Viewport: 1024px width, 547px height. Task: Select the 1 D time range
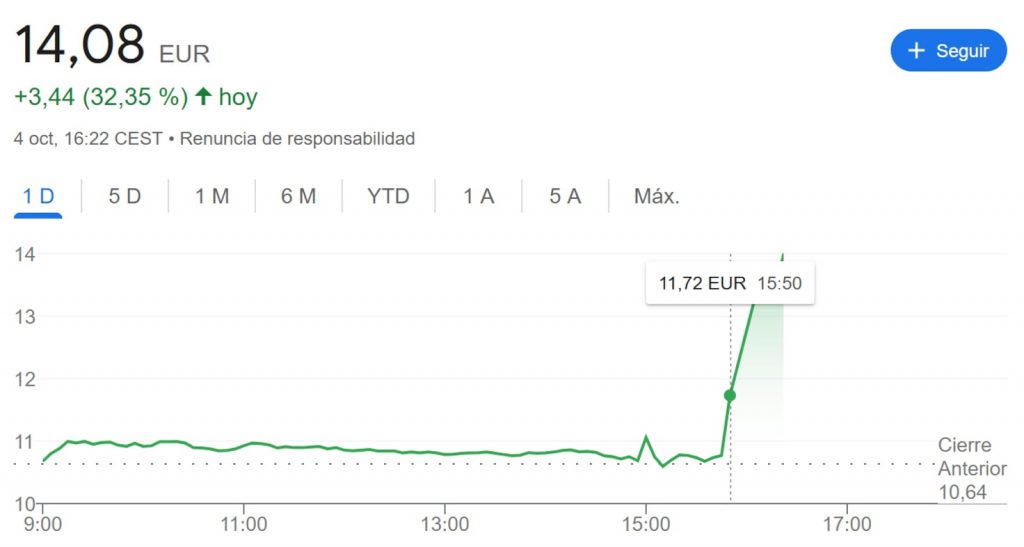[x=39, y=196]
